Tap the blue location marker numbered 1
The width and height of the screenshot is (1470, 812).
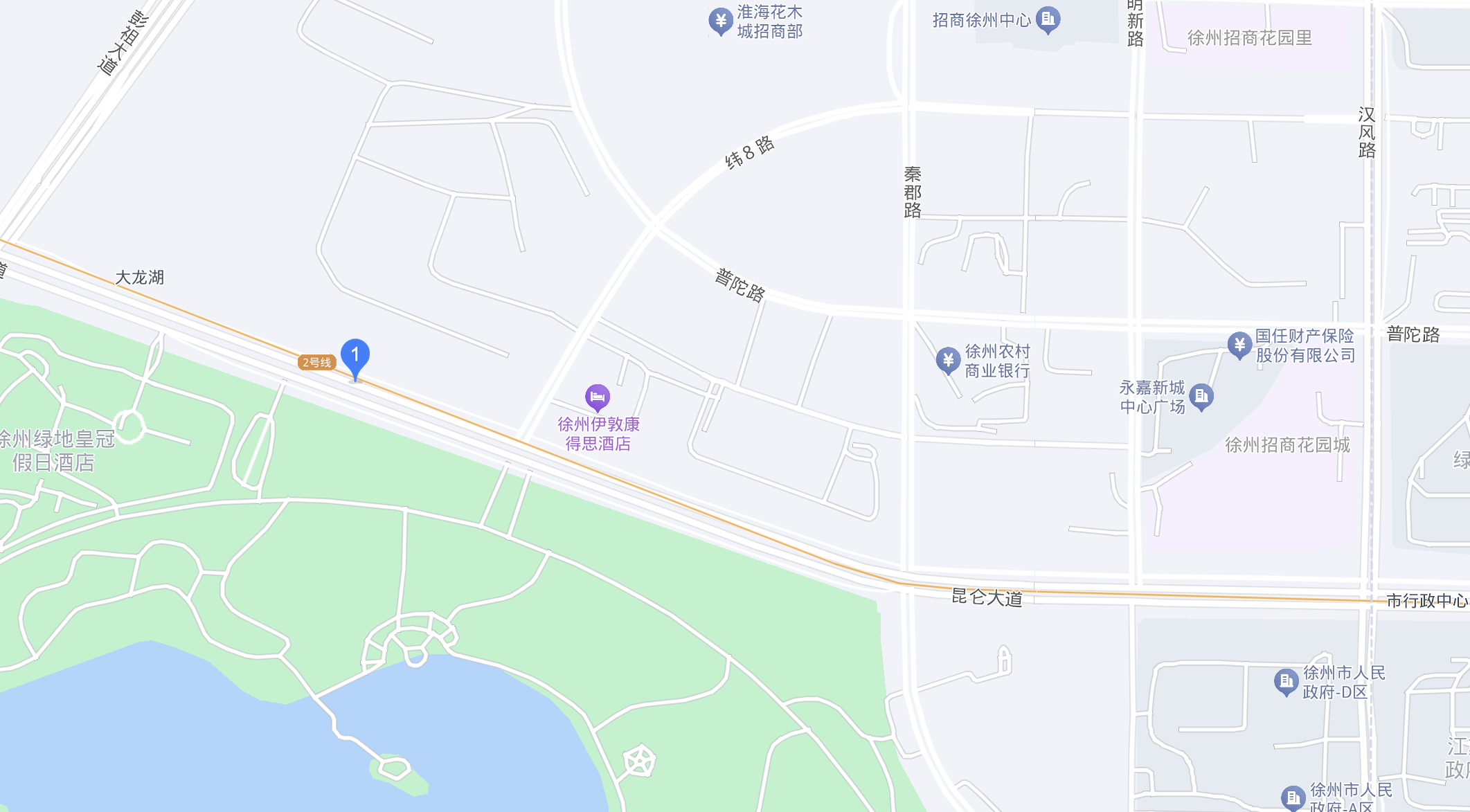point(355,356)
